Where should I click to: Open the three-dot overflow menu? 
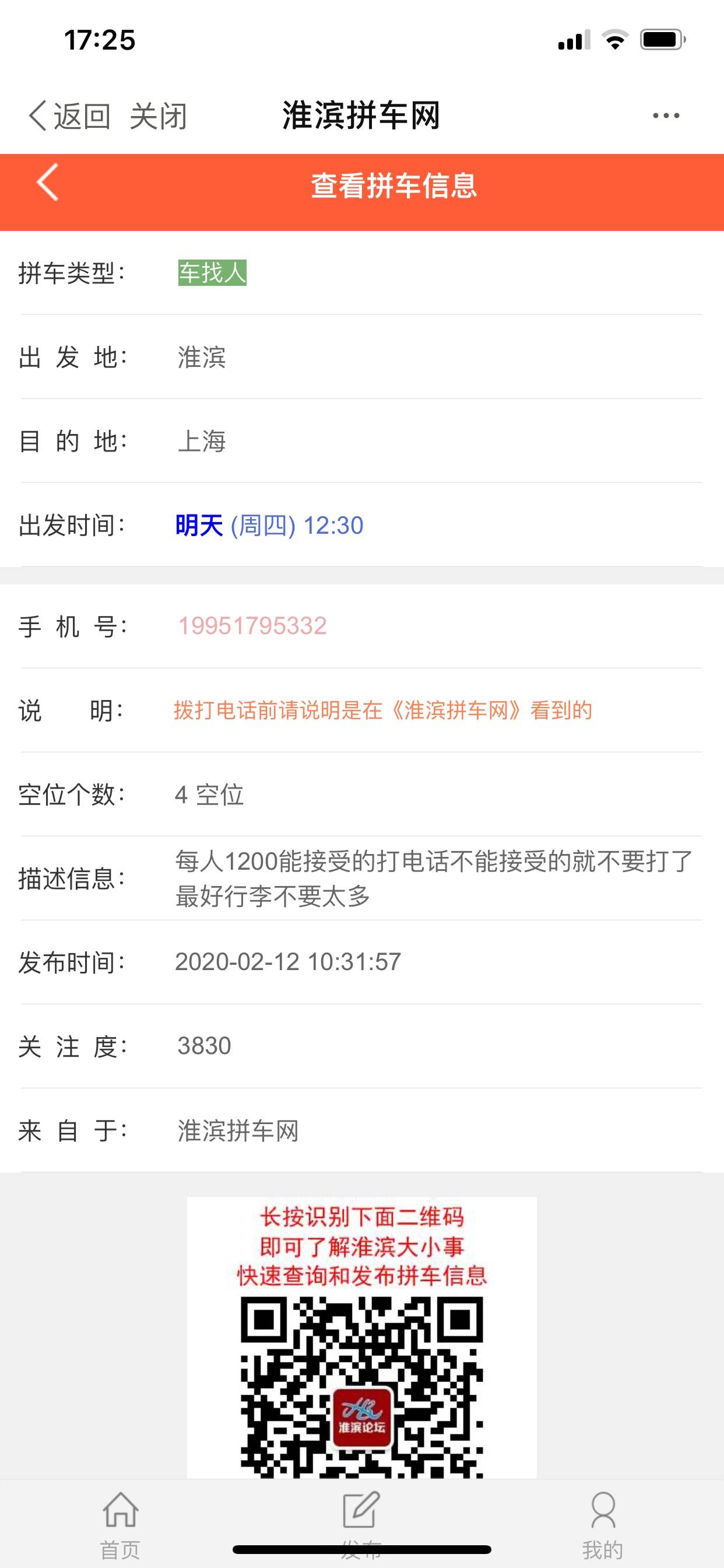[666, 116]
